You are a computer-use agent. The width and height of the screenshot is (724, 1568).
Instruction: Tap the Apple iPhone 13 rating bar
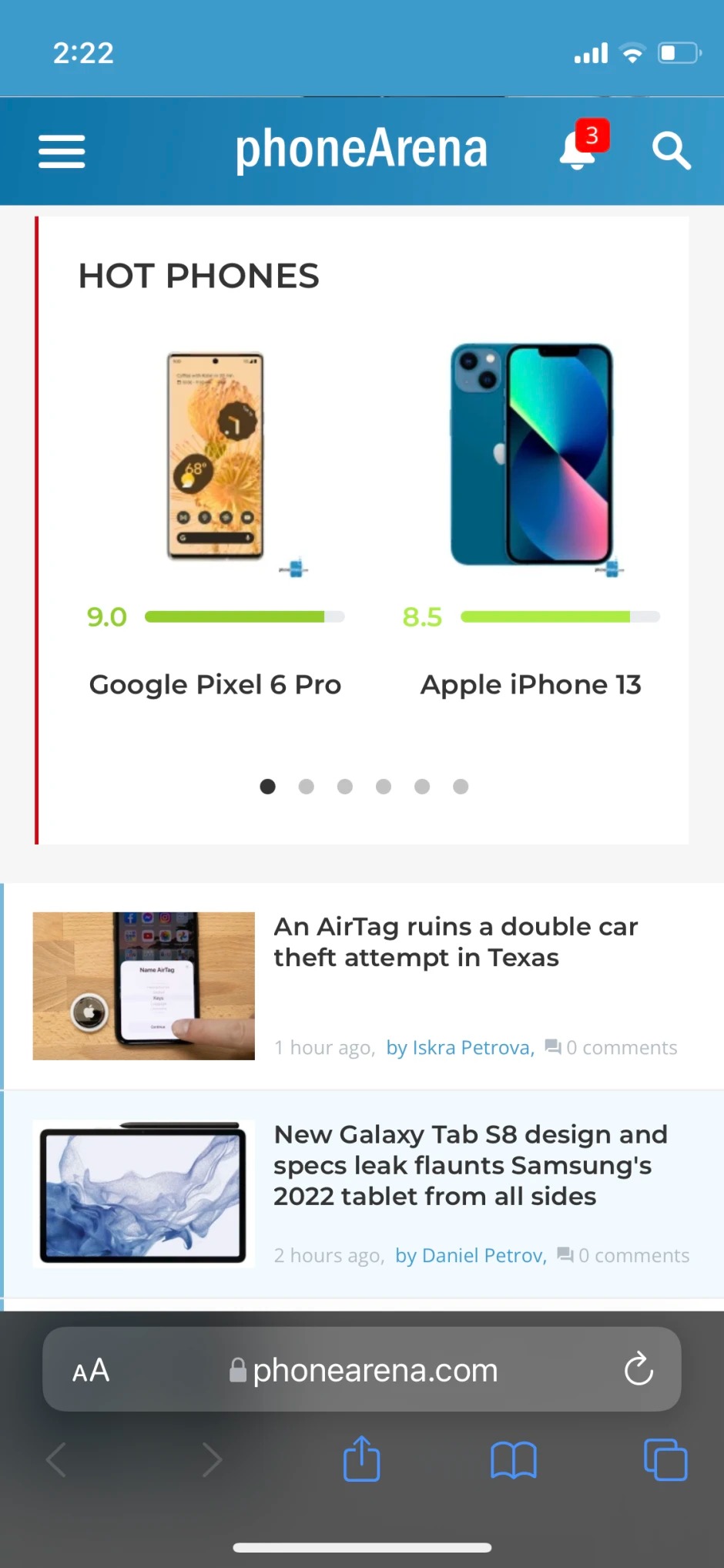point(560,616)
